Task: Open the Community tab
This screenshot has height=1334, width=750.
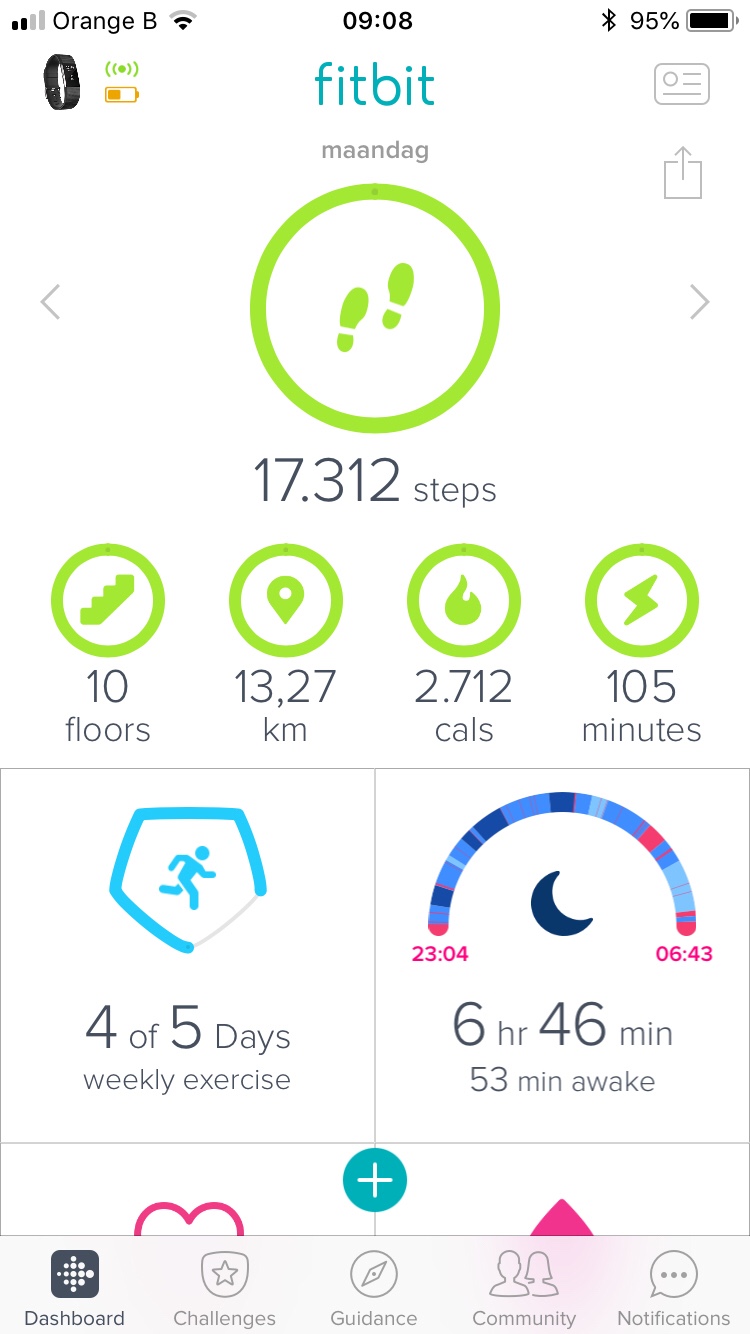Action: [x=524, y=1288]
